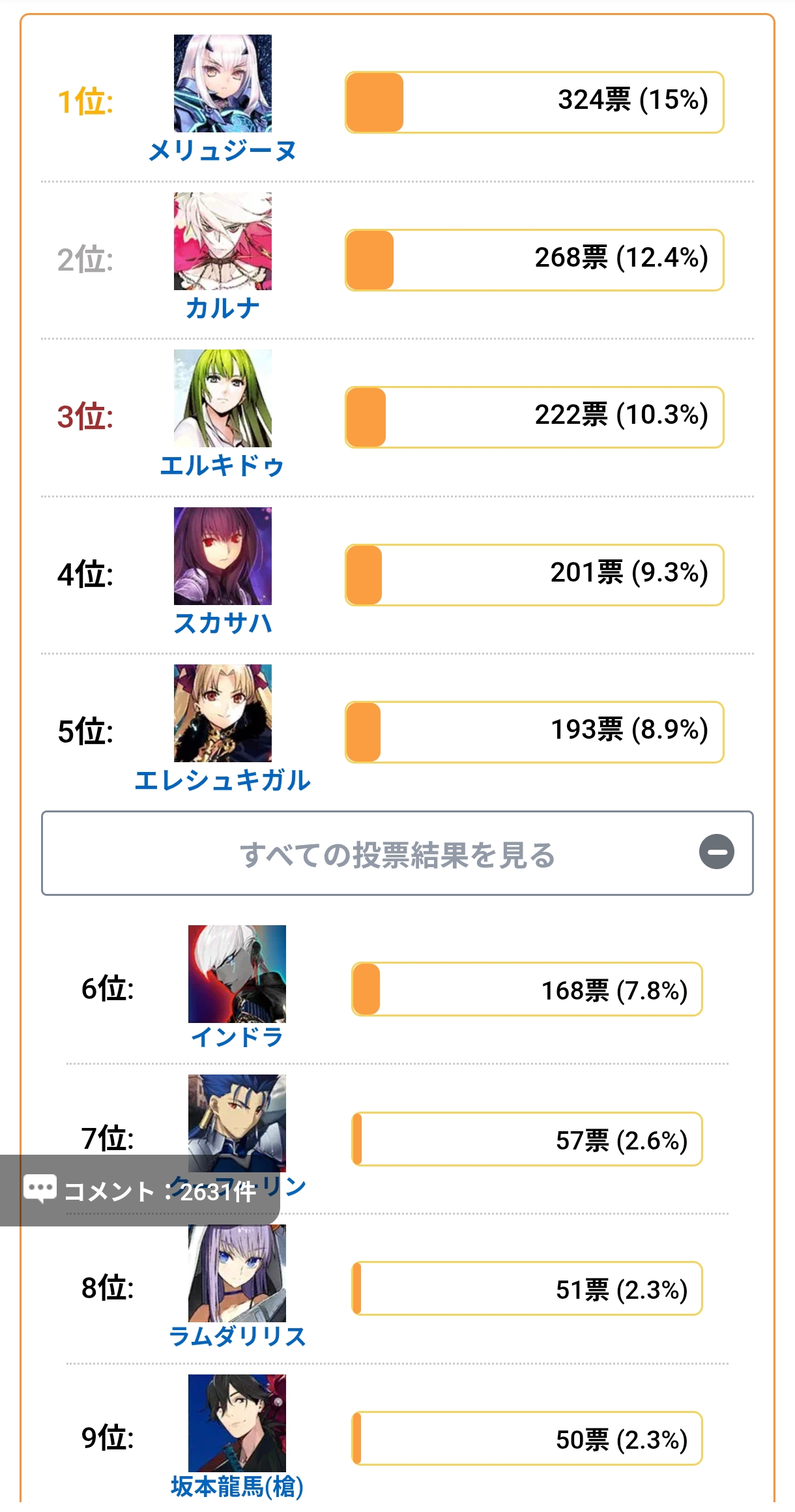Open the コメント 2631件 comments button
This screenshot has width=795, height=1512.
coord(139,1191)
